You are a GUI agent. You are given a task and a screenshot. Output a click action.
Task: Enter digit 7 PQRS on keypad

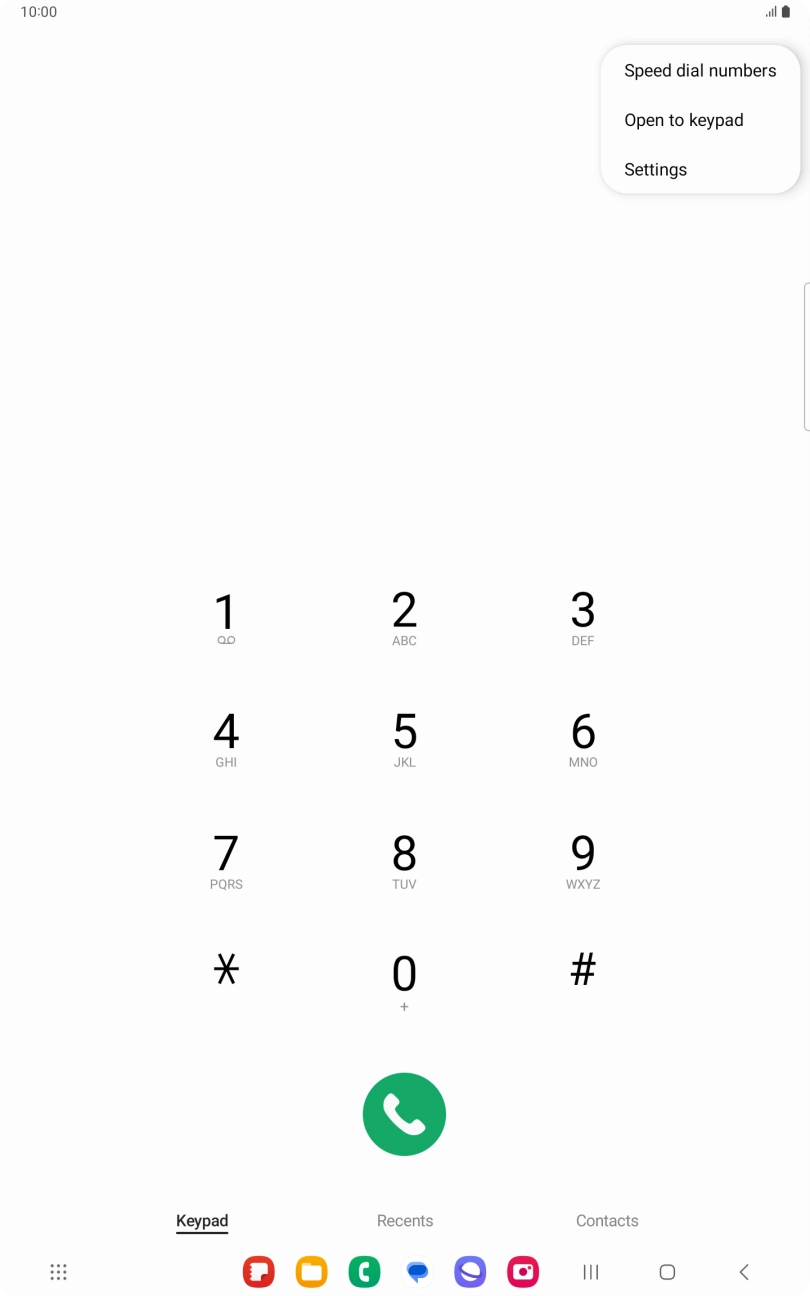226,862
